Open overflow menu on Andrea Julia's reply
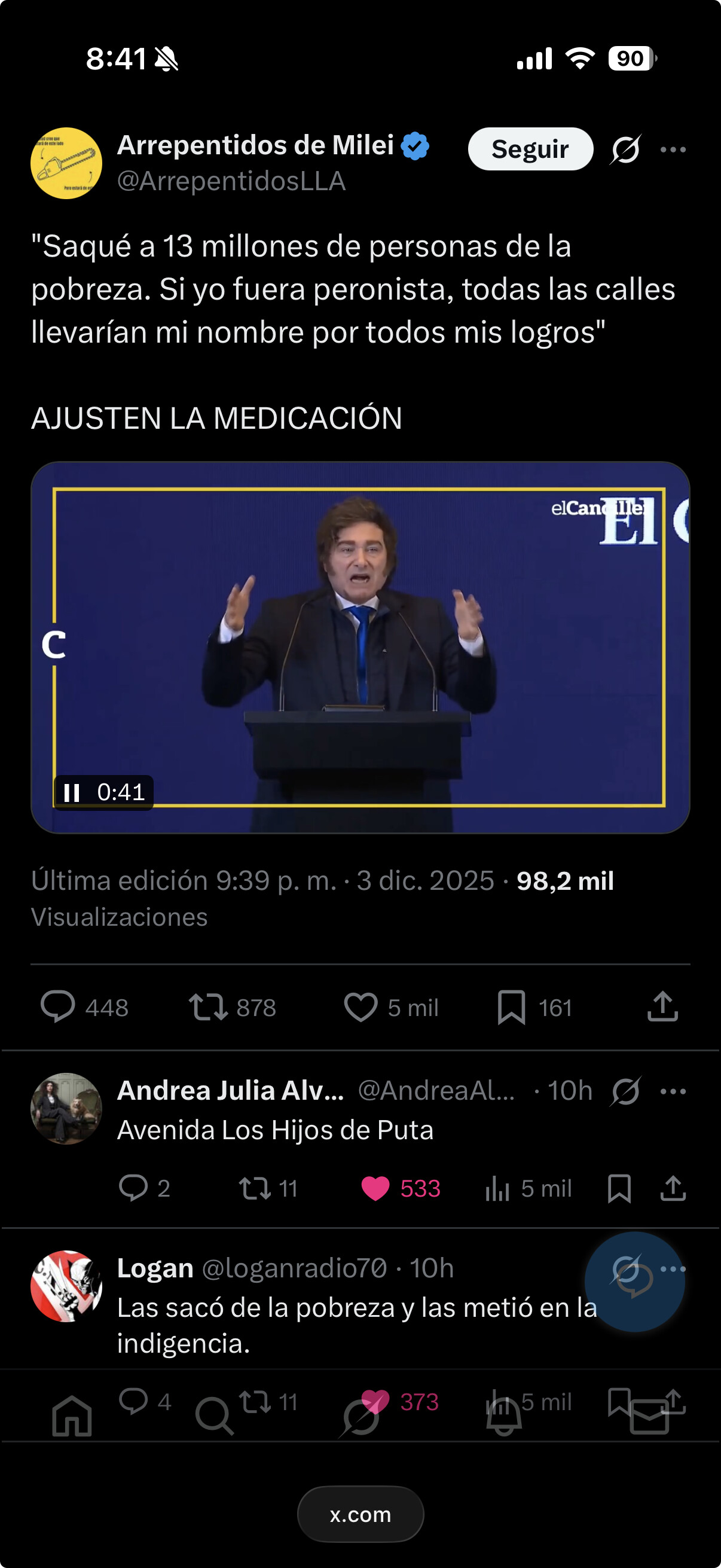 [673, 1091]
